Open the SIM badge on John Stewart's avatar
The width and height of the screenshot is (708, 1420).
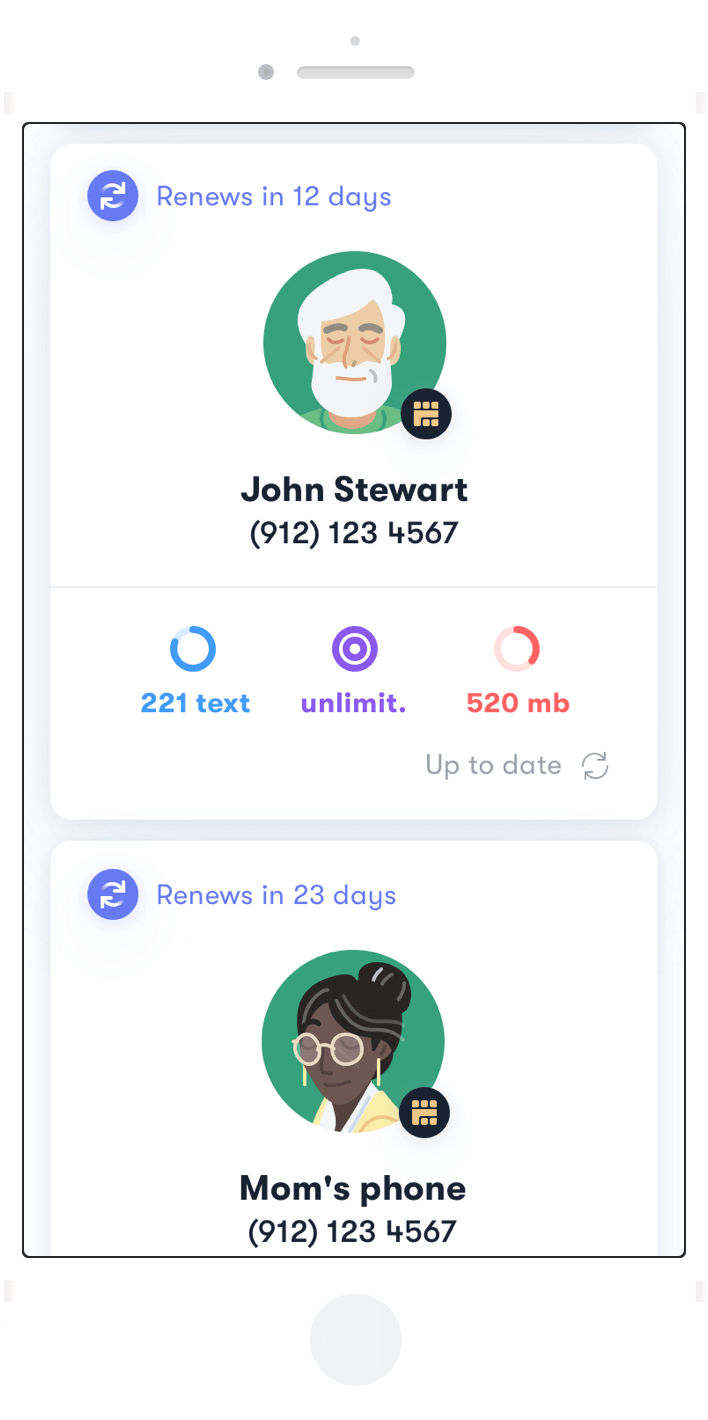pyautogui.click(x=426, y=413)
